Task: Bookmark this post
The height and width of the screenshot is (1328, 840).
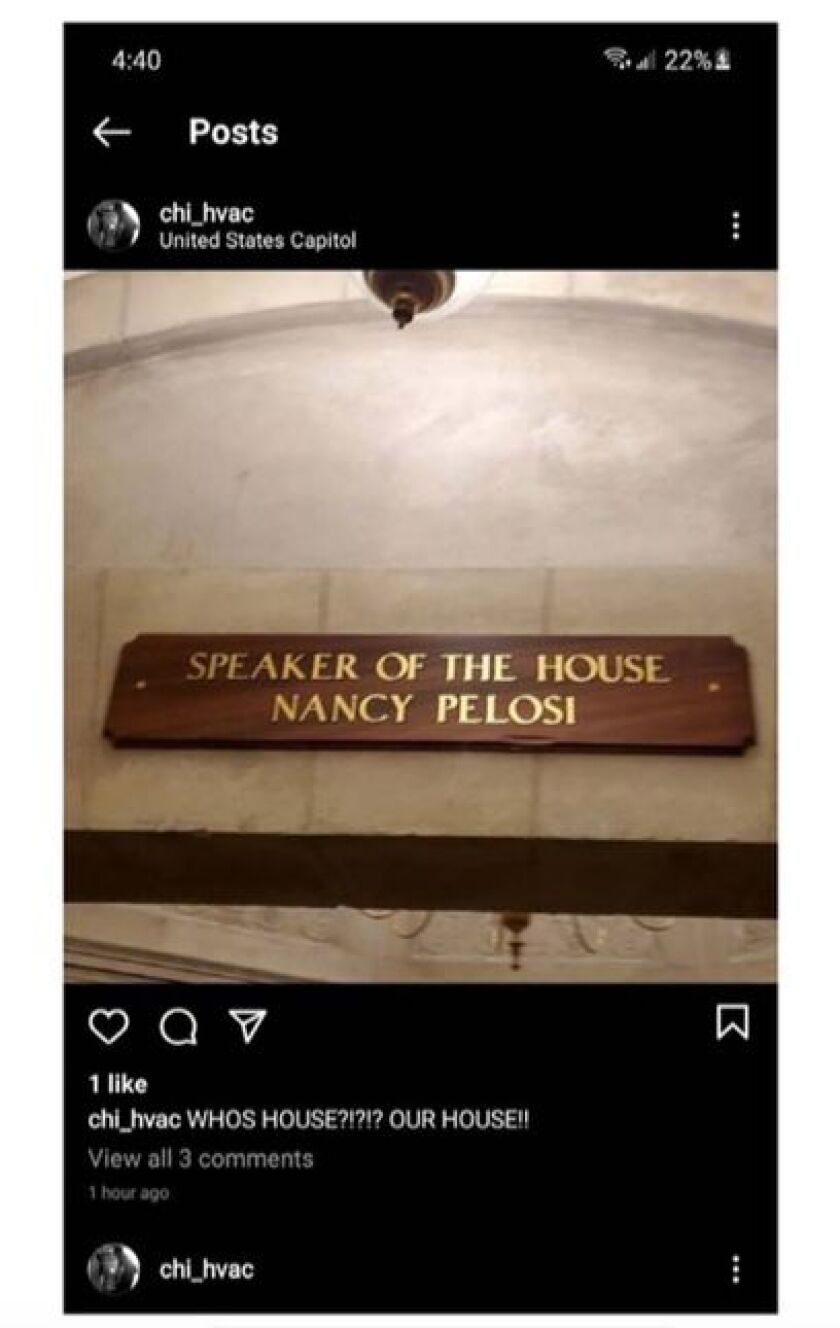Action: click(x=732, y=1022)
